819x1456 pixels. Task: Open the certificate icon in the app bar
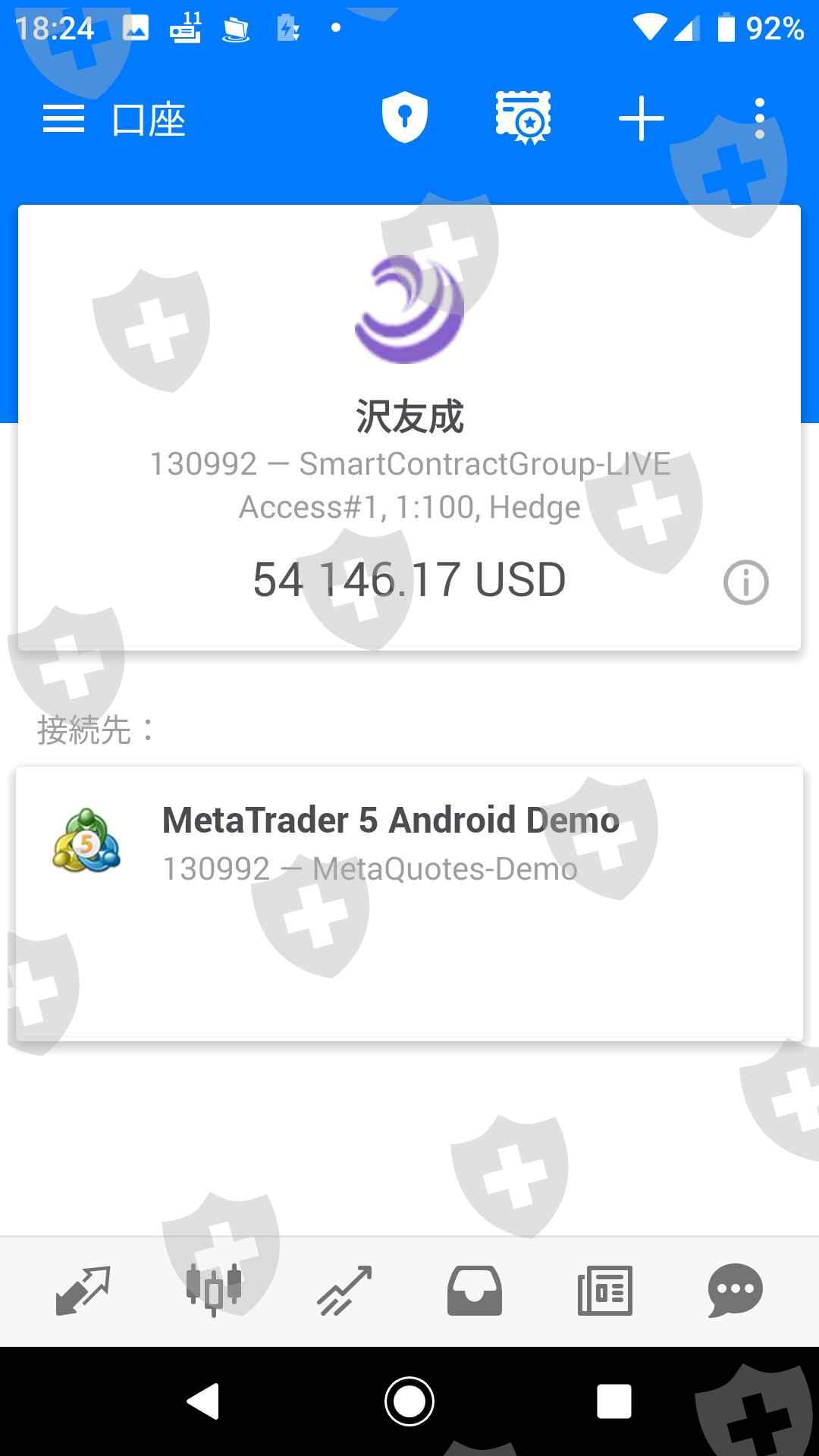pos(522,118)
